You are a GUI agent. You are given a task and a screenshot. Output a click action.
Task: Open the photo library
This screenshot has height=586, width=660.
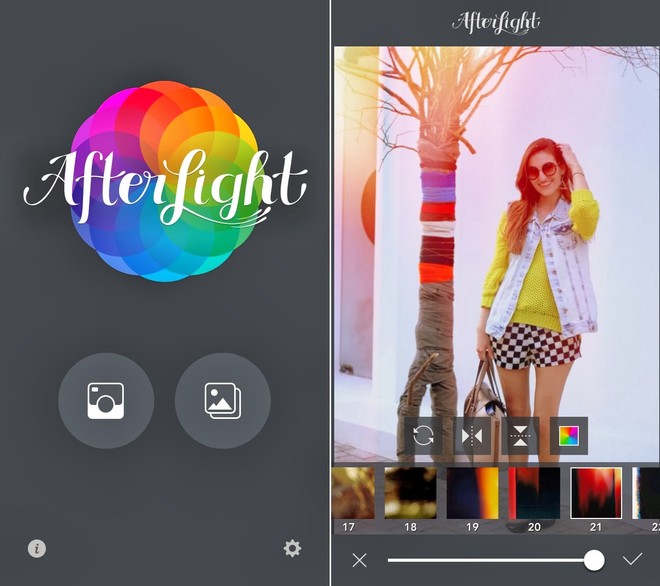[222, 401]
